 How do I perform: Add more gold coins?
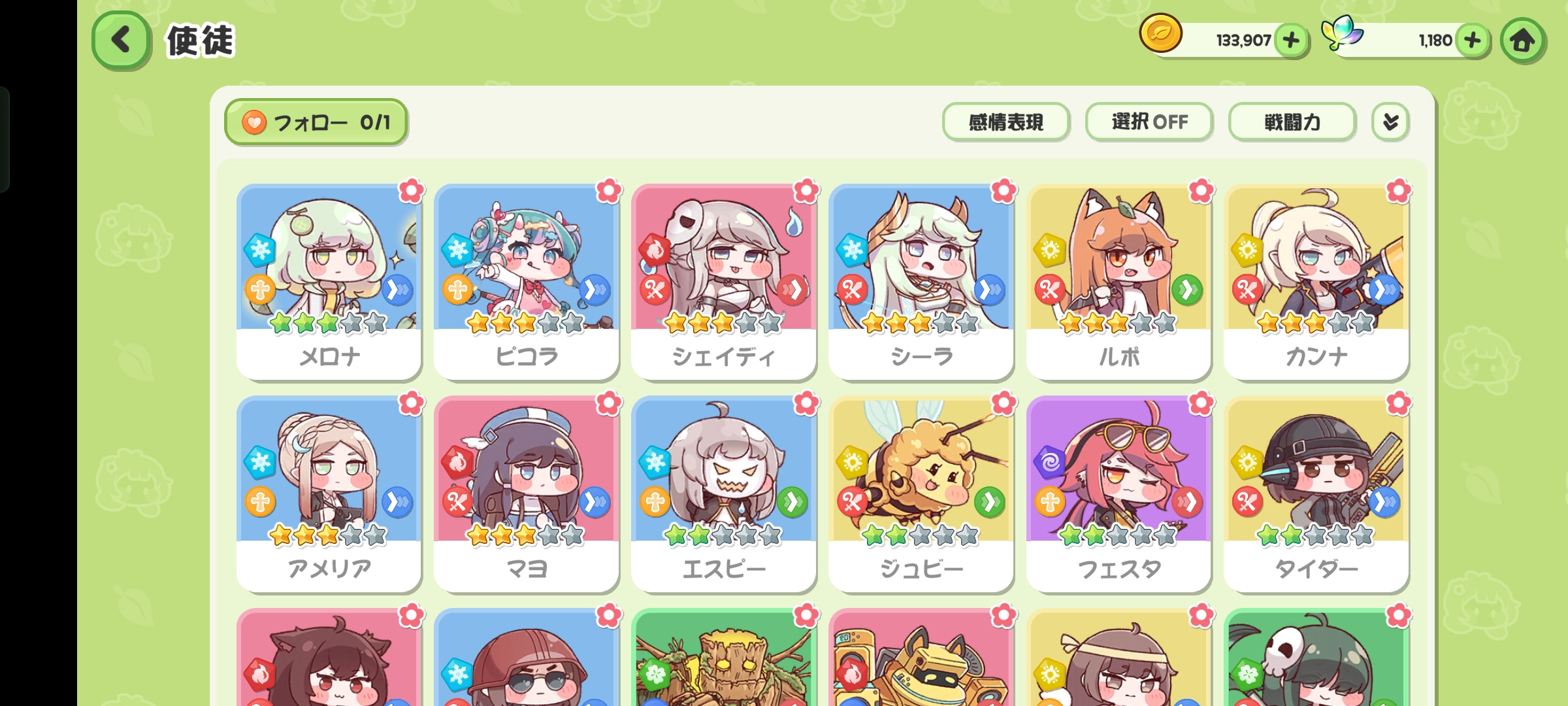pyautogui.click(x=1291, y=41)
